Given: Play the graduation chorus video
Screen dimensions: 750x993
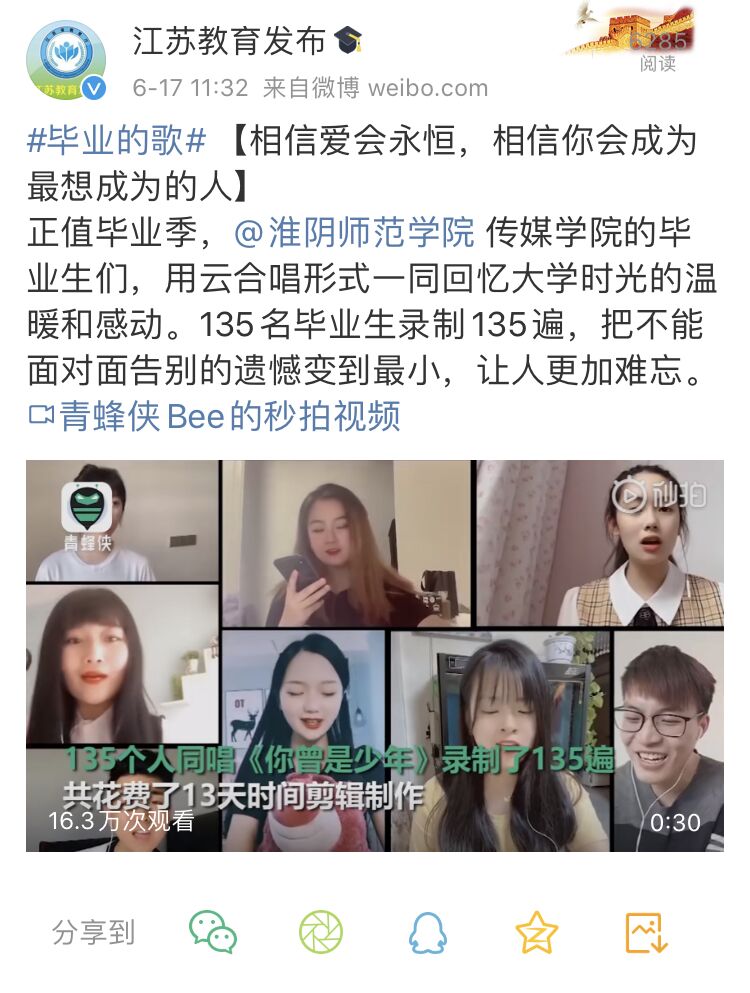Looking at the screenshot, I should 374,655.
